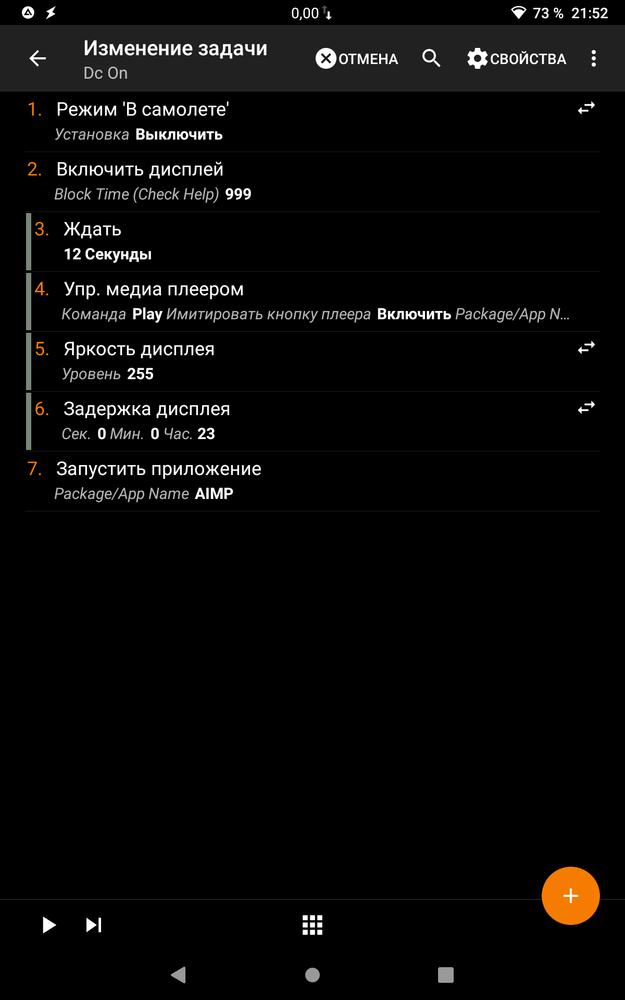Go to home via system navigation bar
The width and height of the screenshot is (625, 1000).
click(x=312, y=974)
